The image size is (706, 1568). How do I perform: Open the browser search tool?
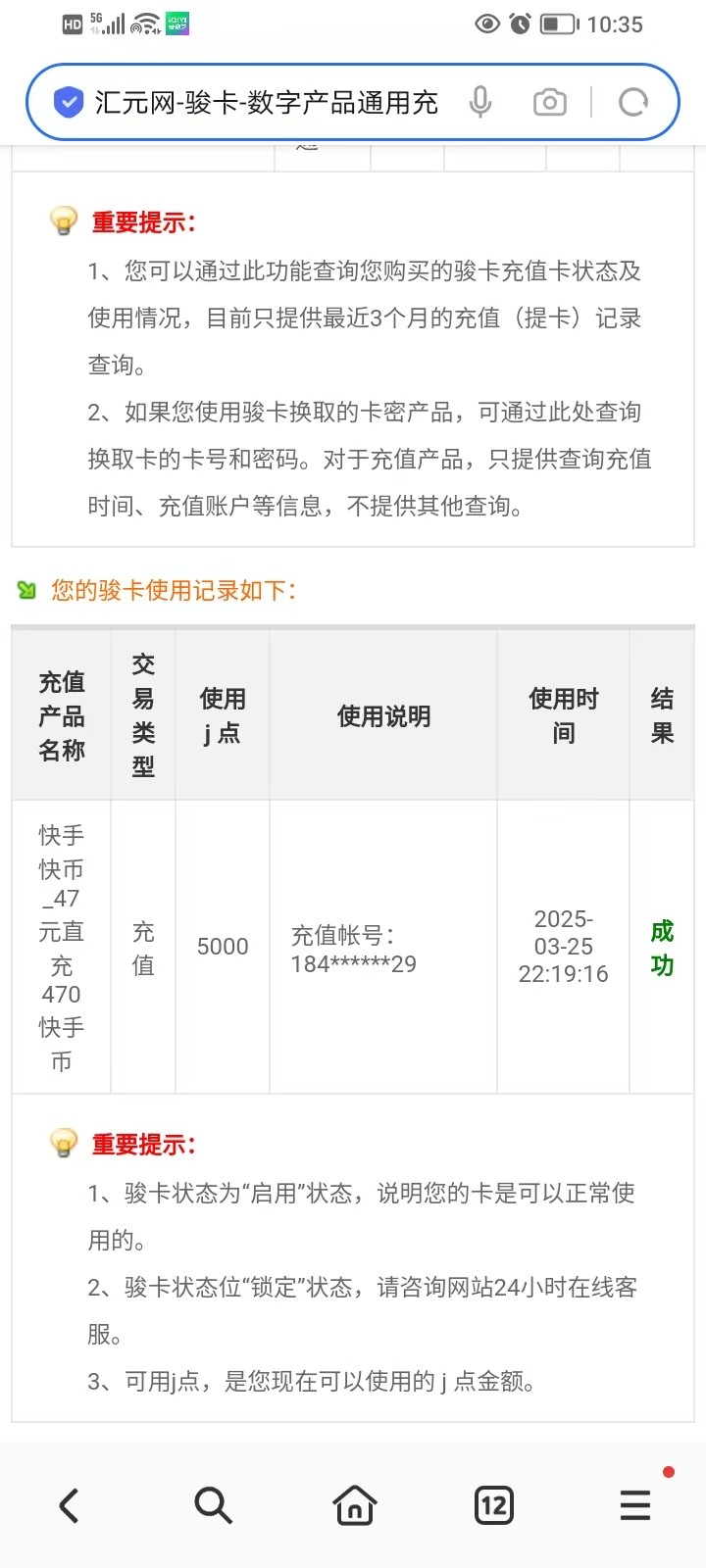click(212, 1505)
